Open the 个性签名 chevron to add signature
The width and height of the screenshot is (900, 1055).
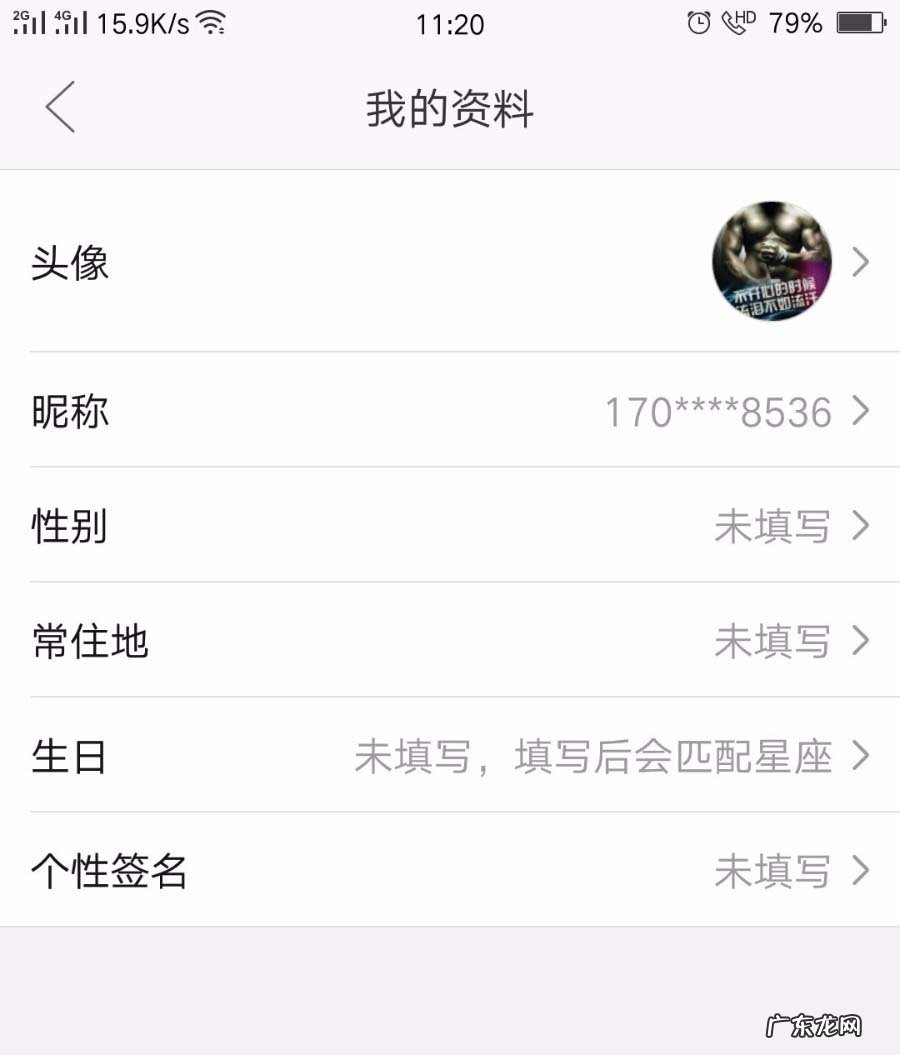[858, 871]
